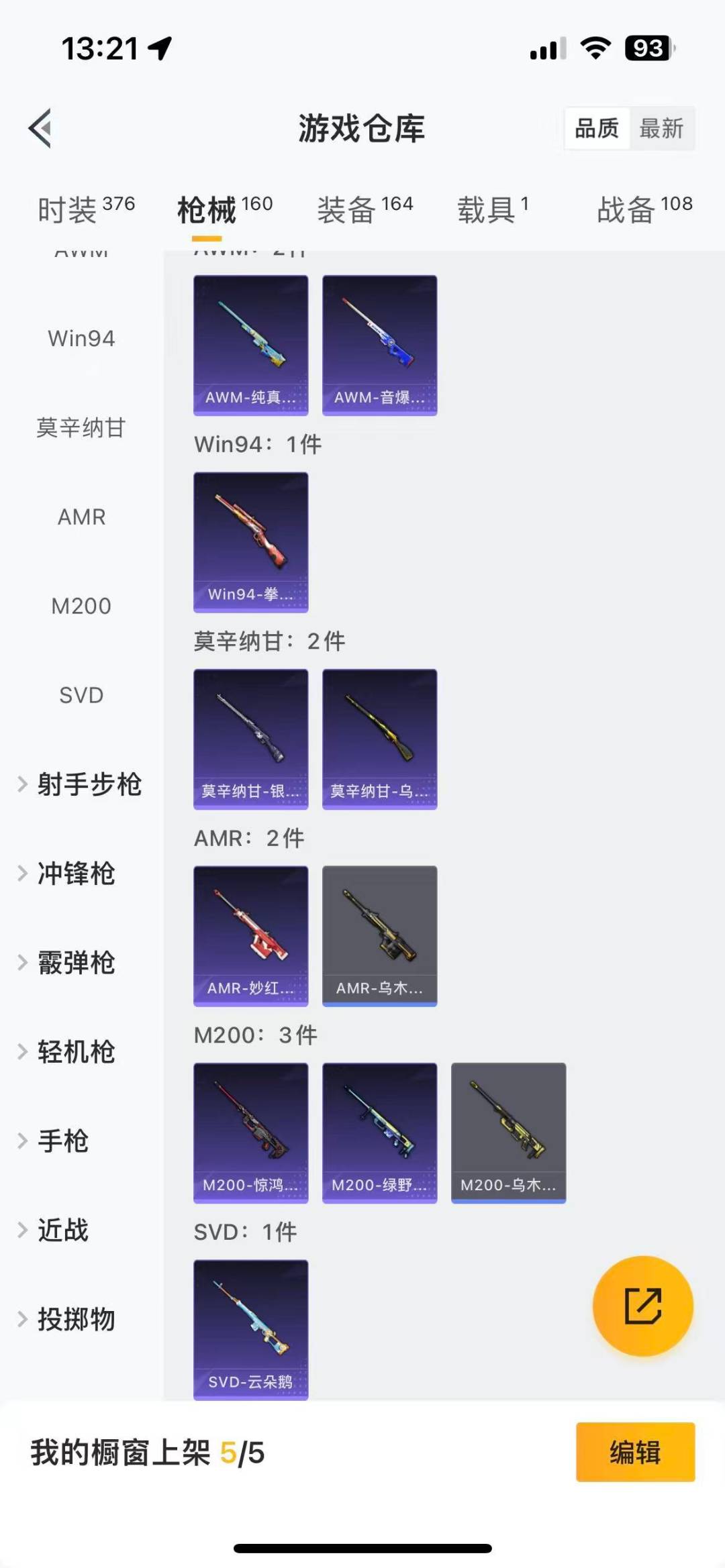Tap the 编辑 button
This screenshot has width=725, height=1568.
coord(635,1452)
